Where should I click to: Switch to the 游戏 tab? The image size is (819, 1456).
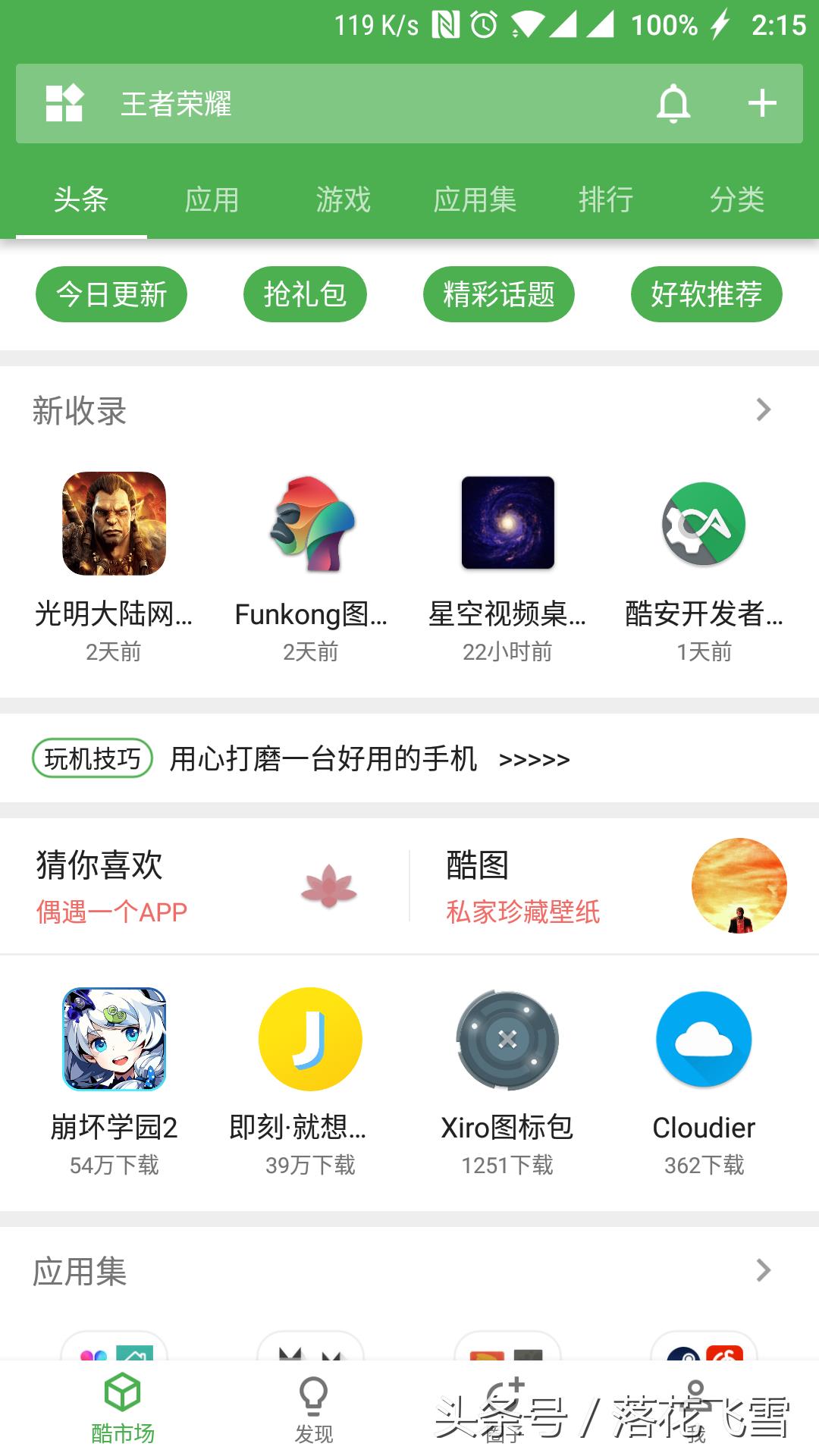343,200
